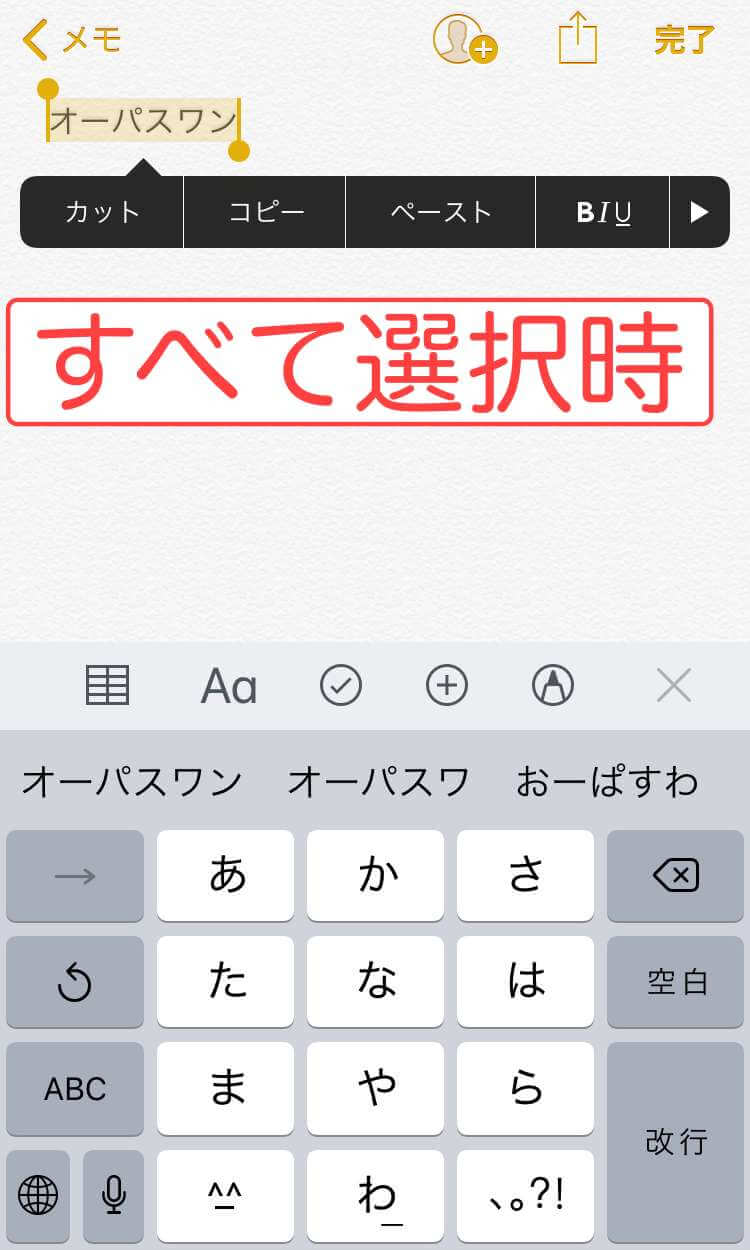
Task: Open the BIU text style option
Action: tap(603, 212)
